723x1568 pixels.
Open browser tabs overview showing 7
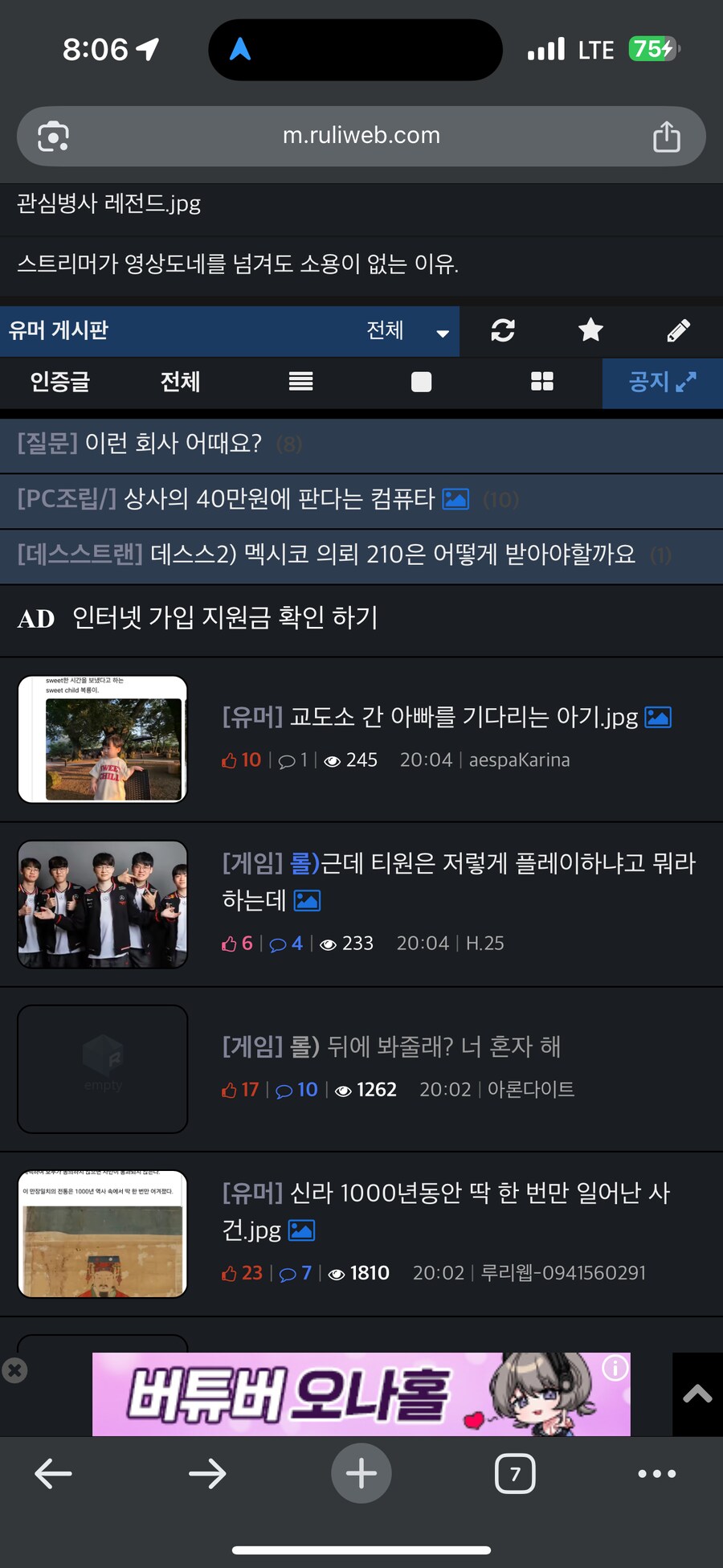click(515, 1473)
